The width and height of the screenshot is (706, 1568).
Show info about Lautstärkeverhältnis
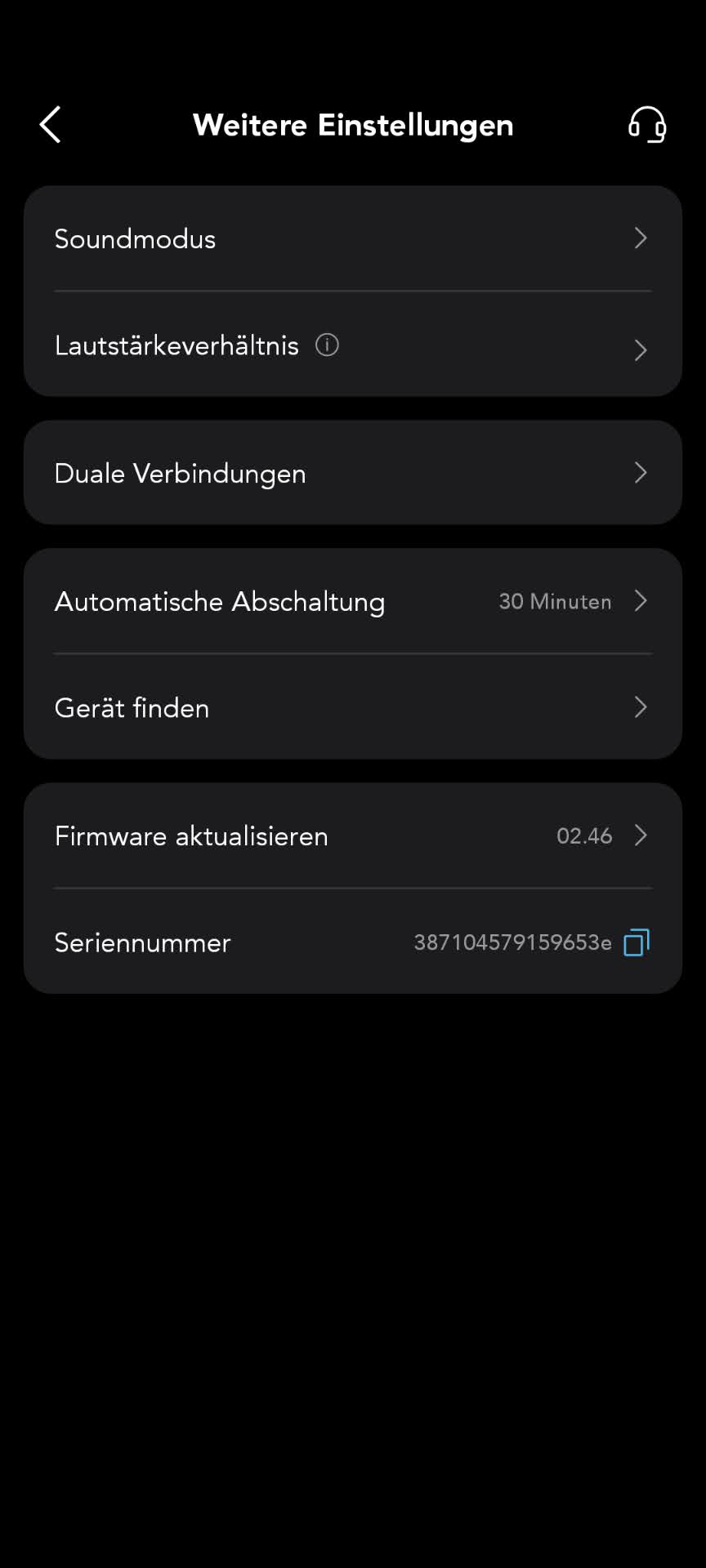click(x=327, y=345)
